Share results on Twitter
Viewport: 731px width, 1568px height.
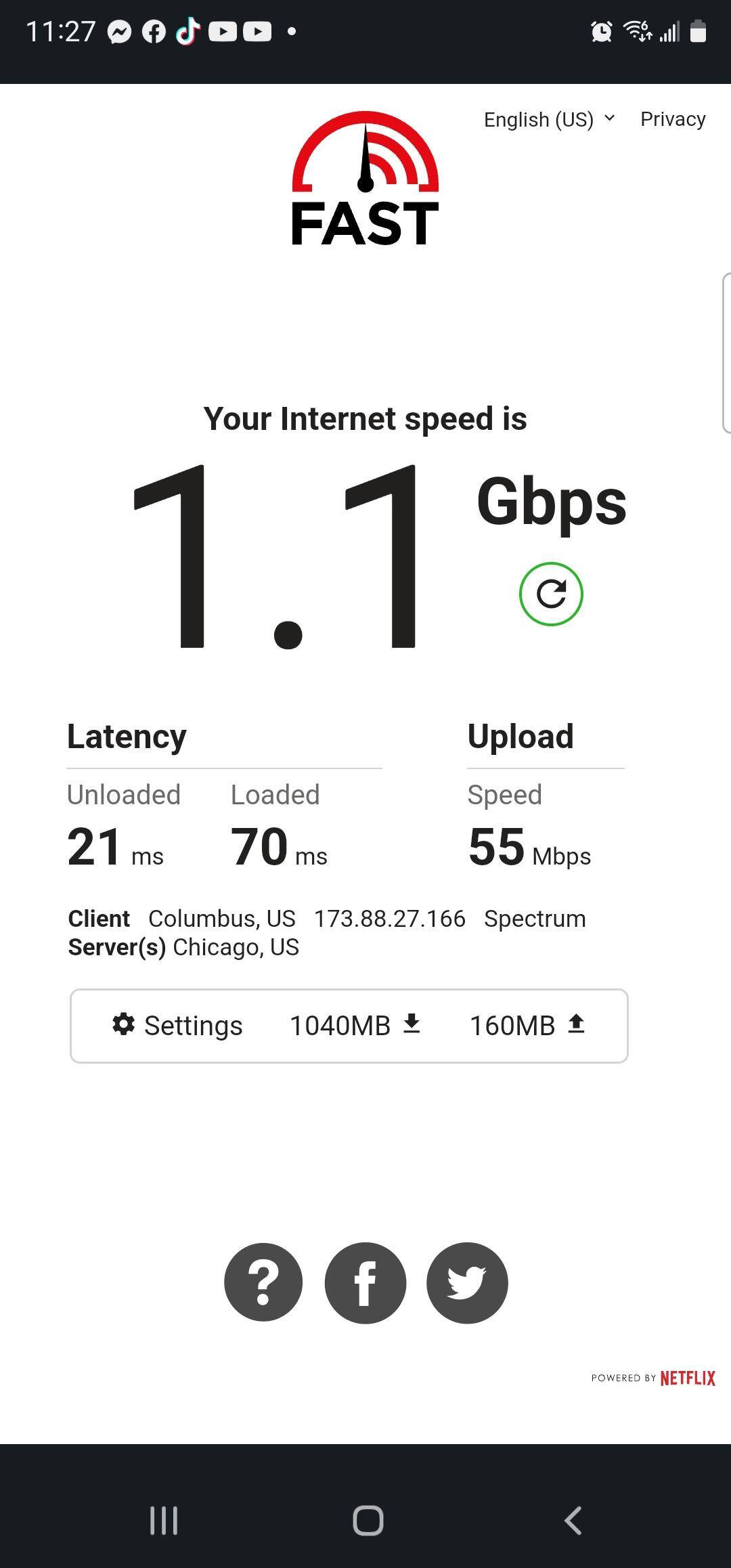coord(467,1282)
